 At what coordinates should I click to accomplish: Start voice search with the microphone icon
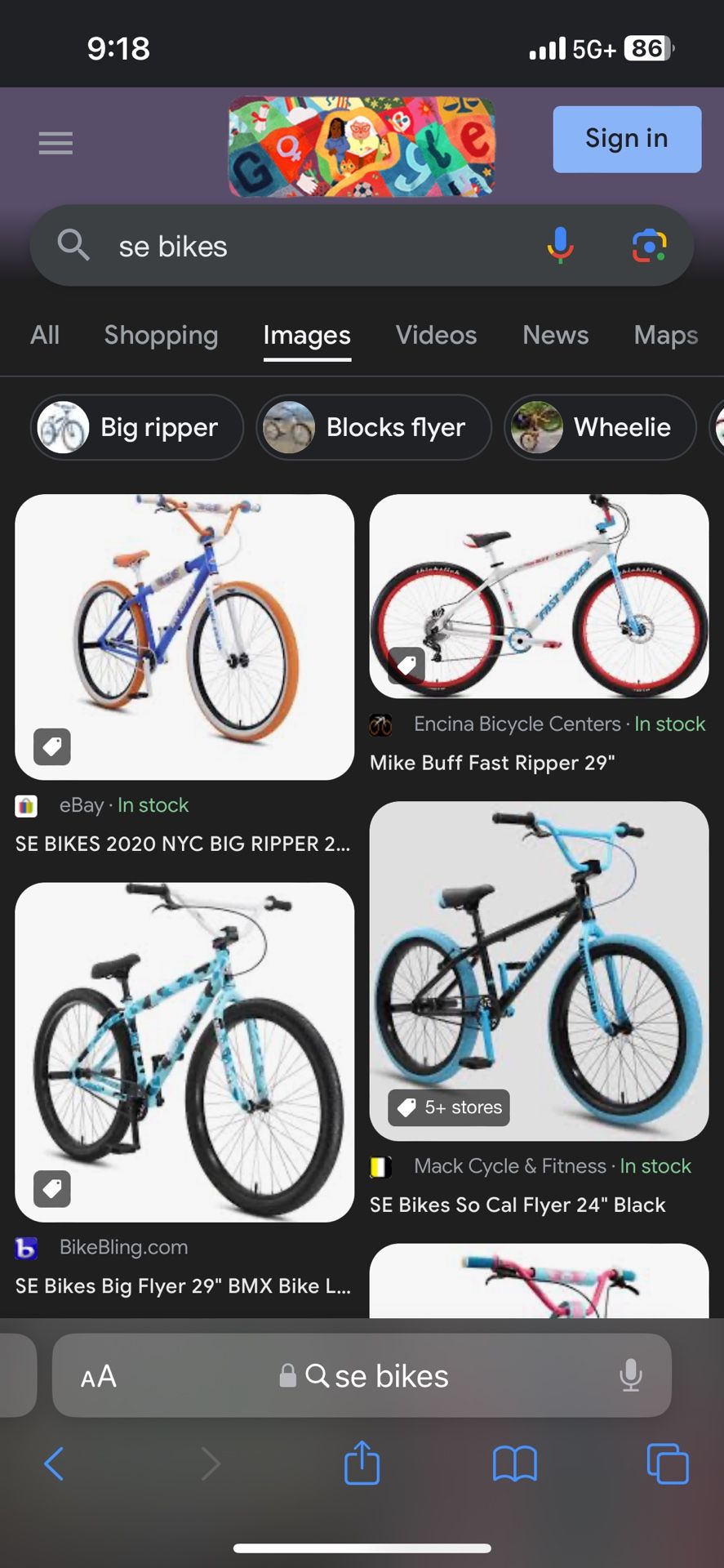click(560, 245)
